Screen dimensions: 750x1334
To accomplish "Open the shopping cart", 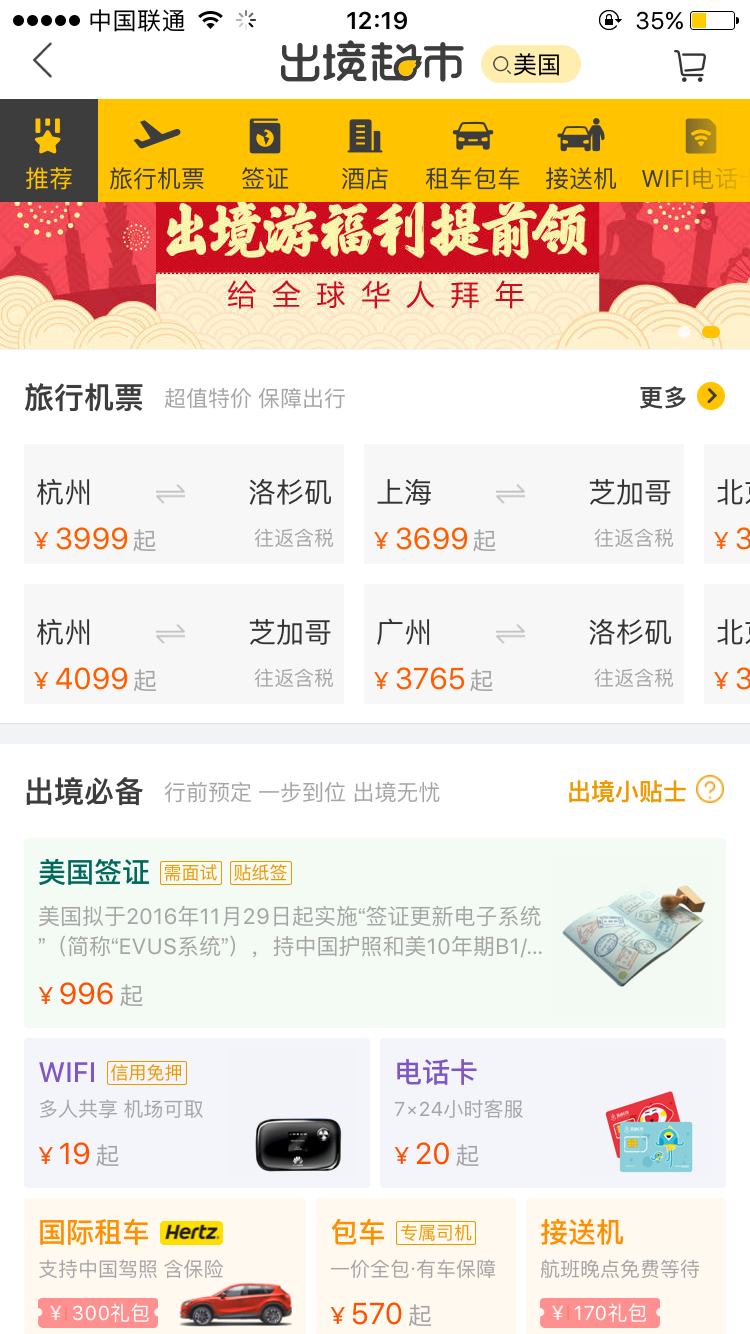I will (x=689, y=65).
